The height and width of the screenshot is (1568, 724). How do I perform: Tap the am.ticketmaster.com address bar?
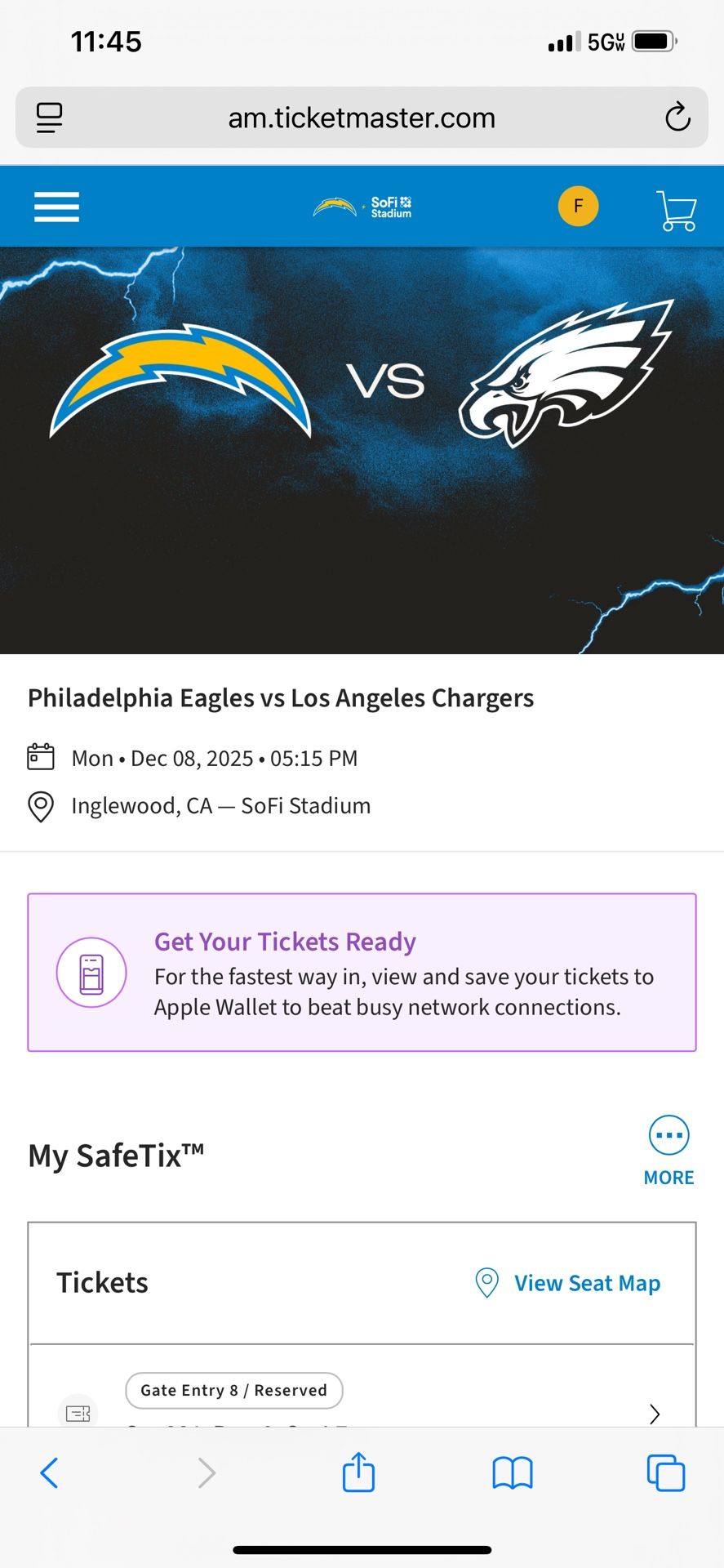click(x=362, y=117)
